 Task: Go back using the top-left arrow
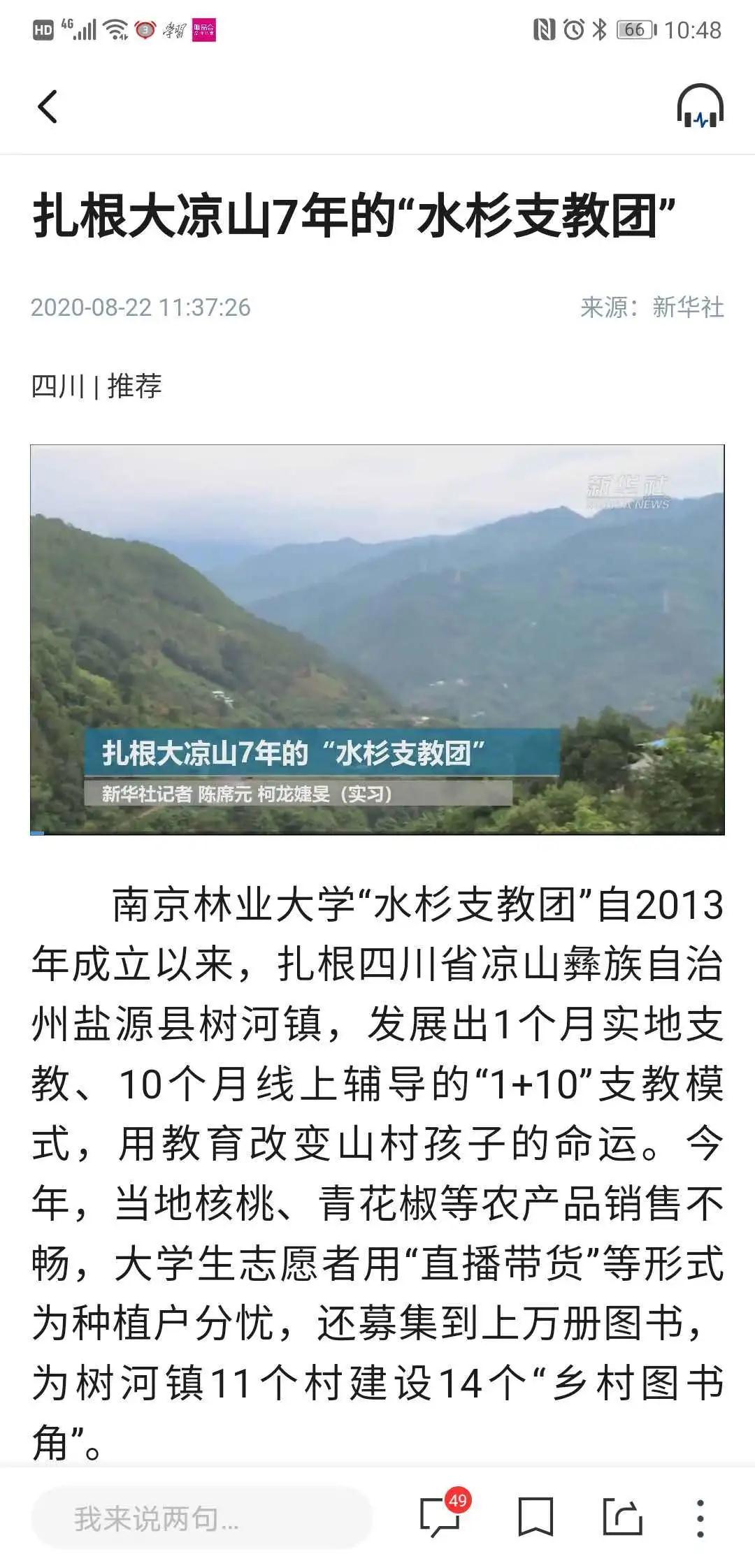point(48,107)
